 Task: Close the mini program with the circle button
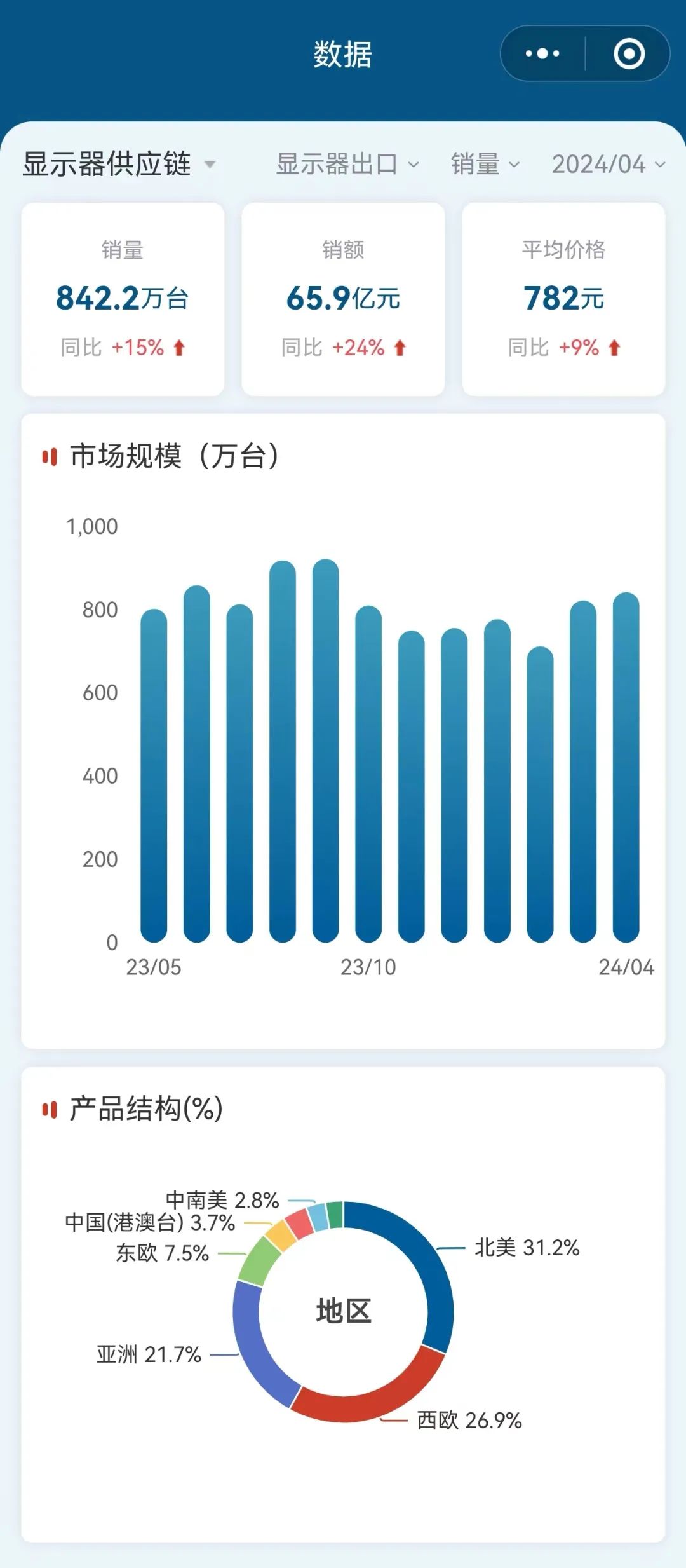click(629, 53)
